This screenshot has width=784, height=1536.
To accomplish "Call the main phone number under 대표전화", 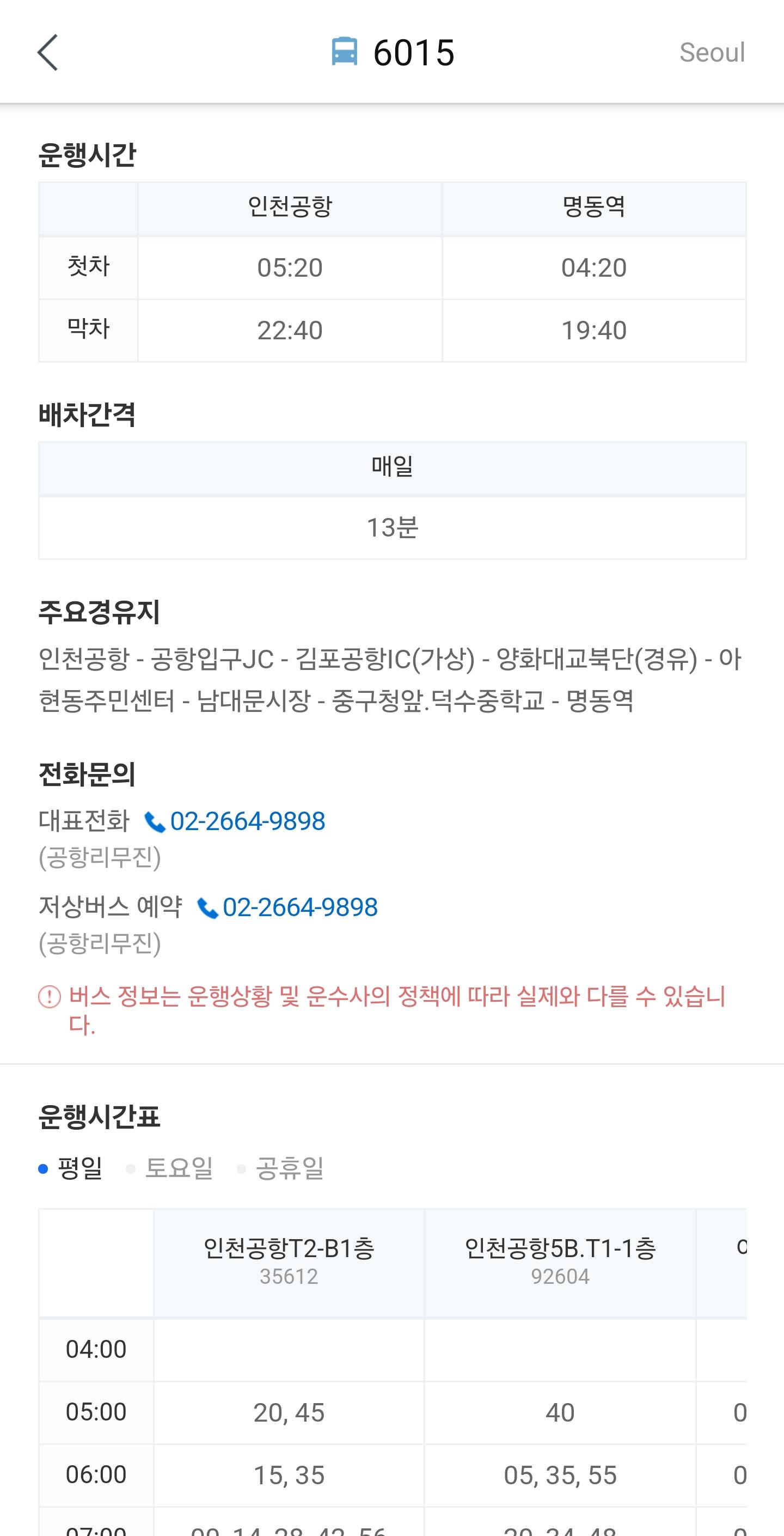I will tap(236, 822).
